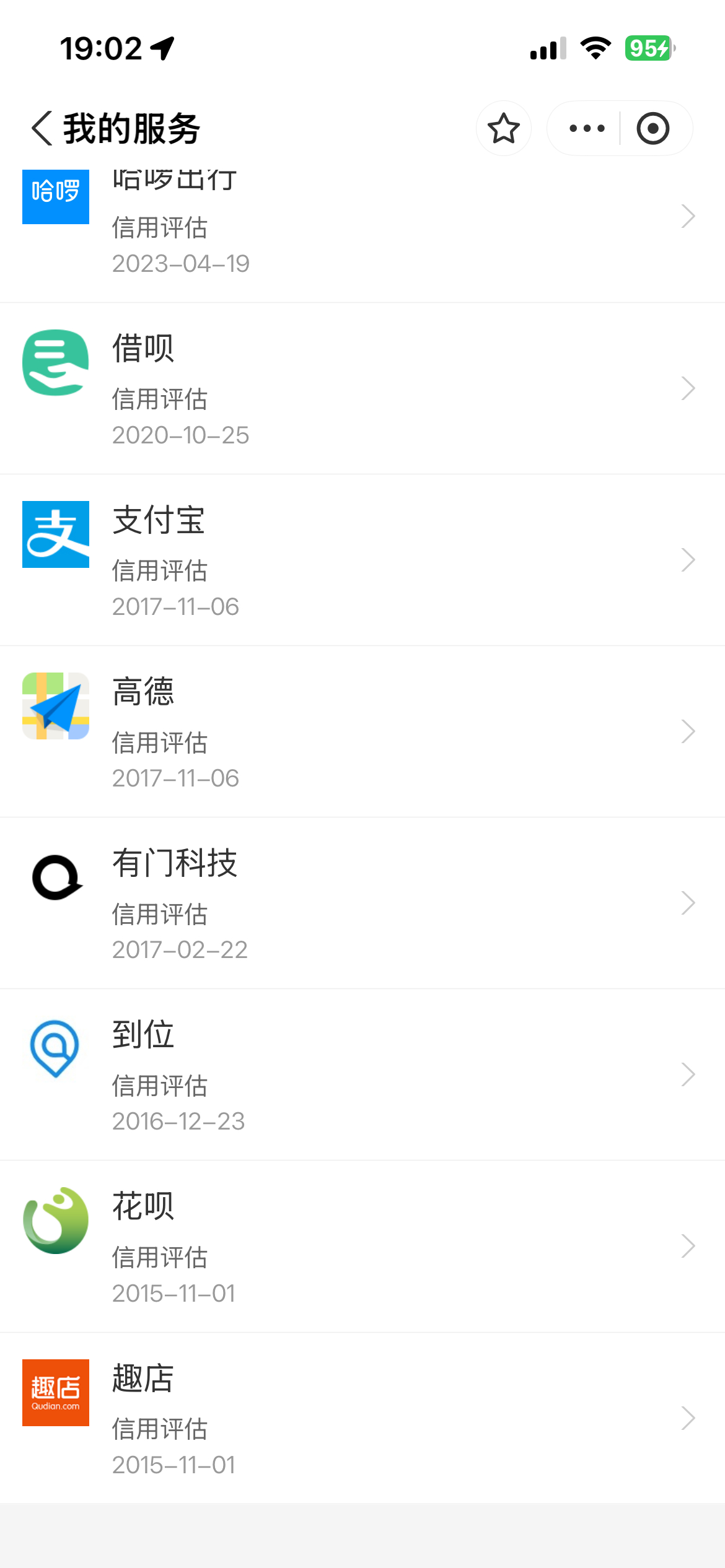Tap the 到位 service row
The height and width of the screenshot is (1568, 725).
click(x=362, y=1074)
